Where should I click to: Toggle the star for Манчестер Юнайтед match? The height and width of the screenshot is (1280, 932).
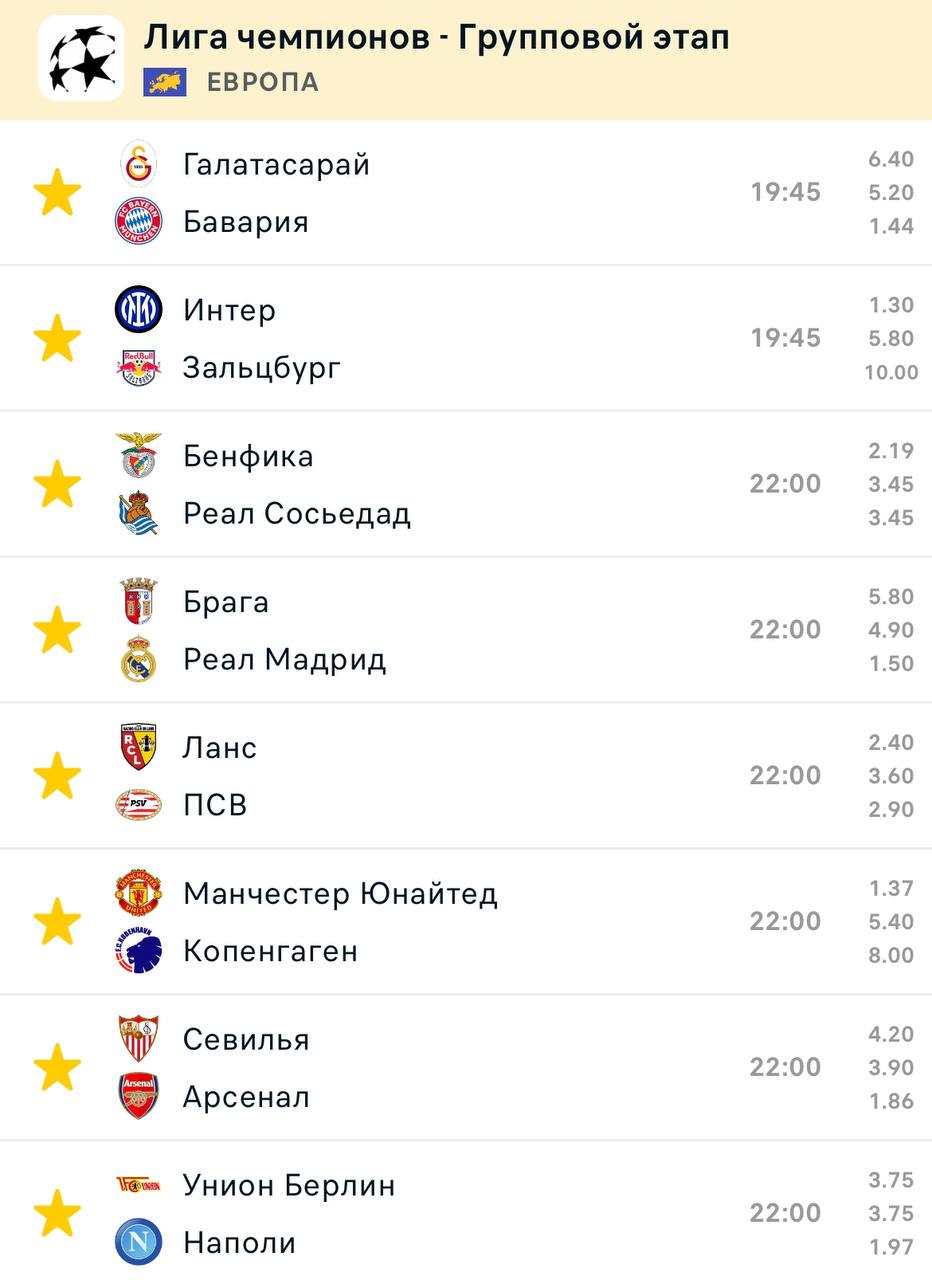point(58,922)
